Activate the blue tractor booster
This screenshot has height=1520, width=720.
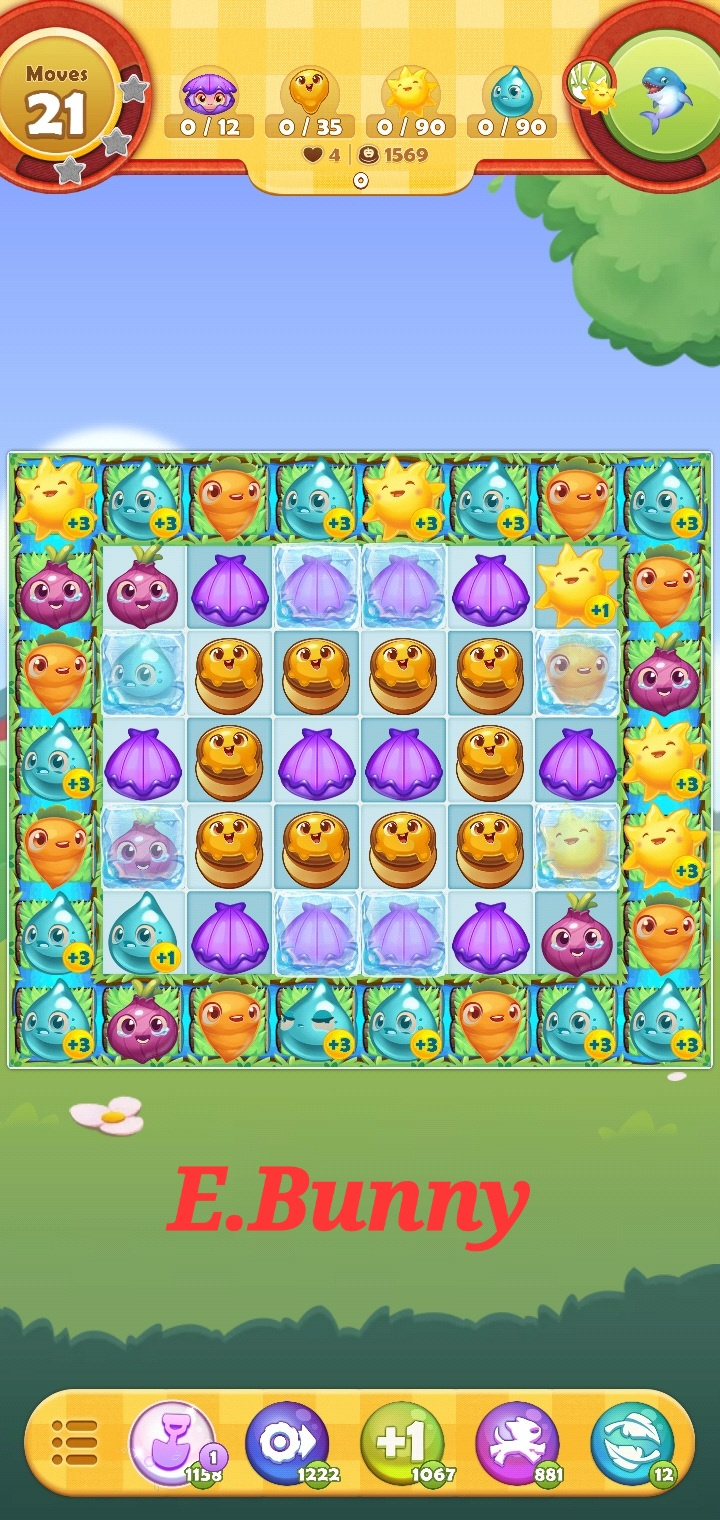pos(287,1441)
